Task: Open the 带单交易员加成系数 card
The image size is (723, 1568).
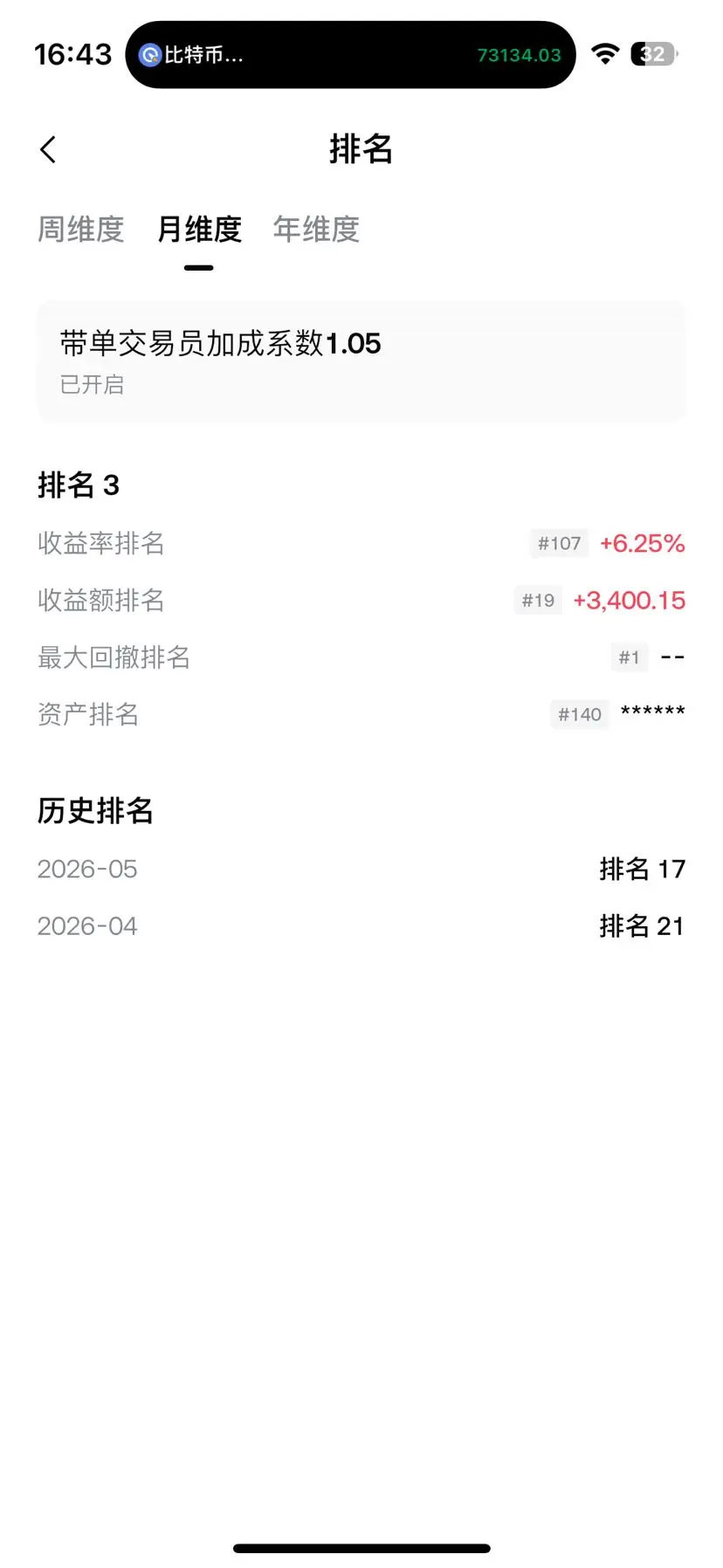Action: click(361, 361)
